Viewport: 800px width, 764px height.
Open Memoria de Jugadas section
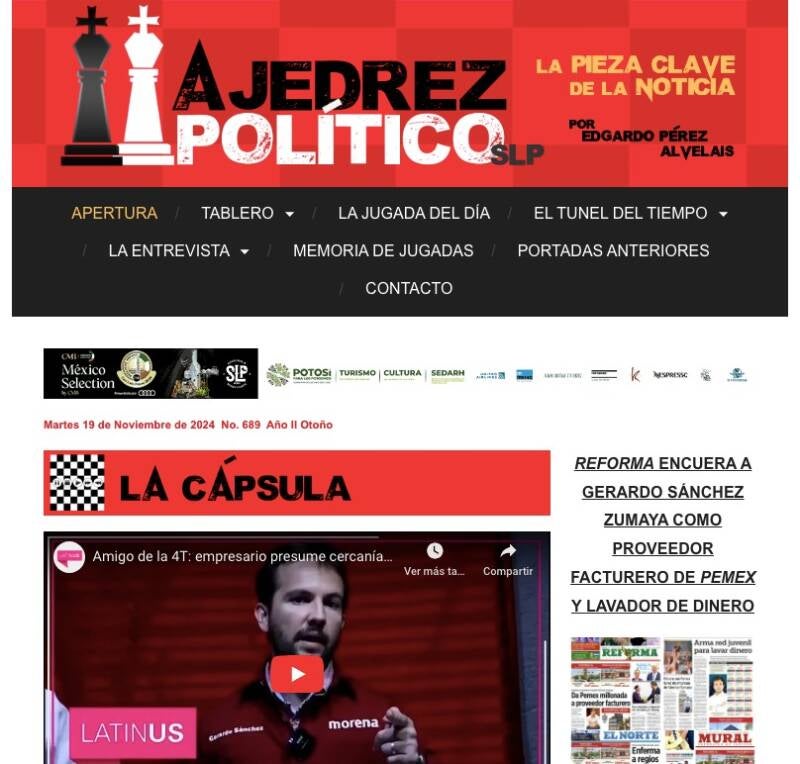click(x=383, y=251)
